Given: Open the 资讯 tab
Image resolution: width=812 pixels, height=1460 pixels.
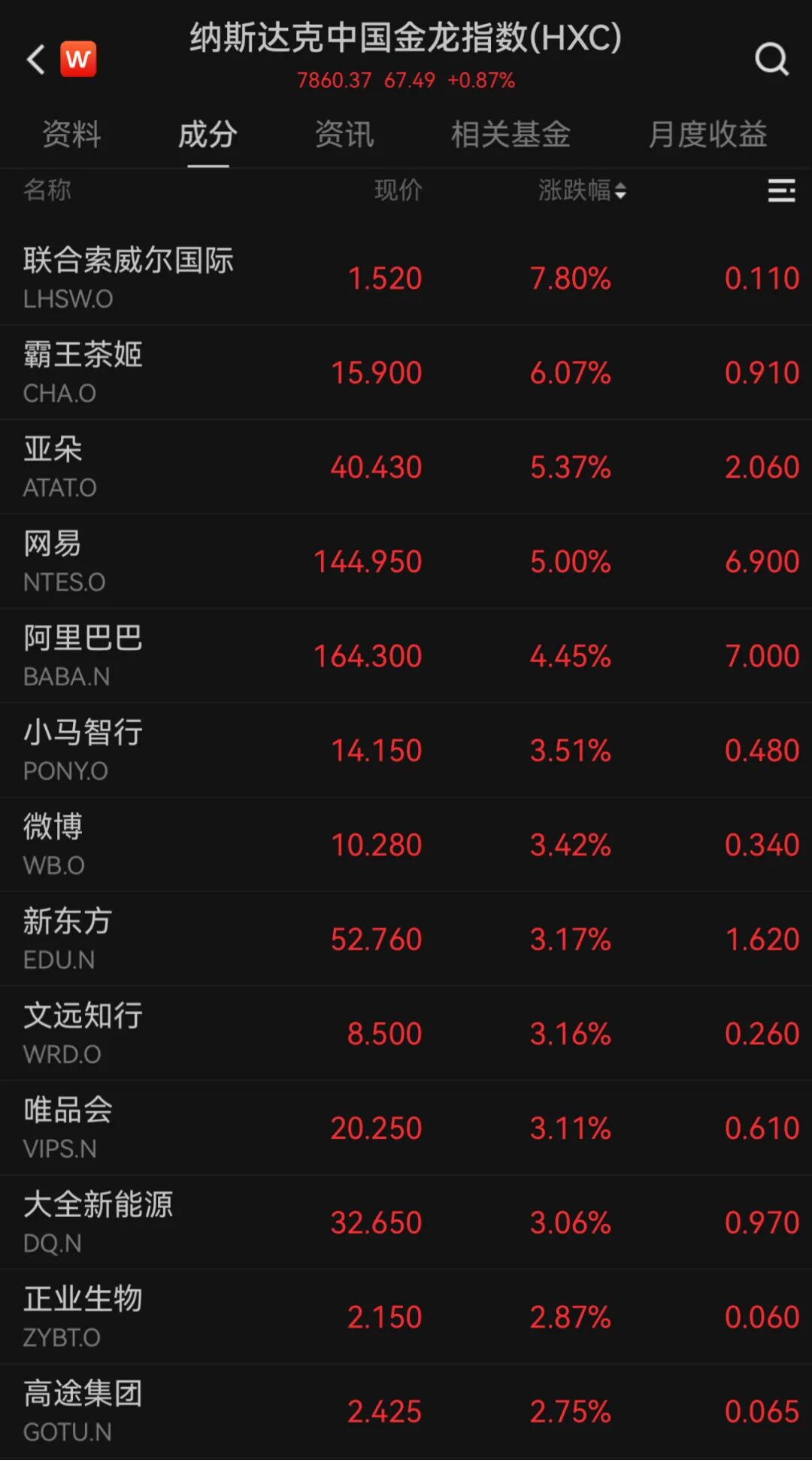Looking at the screenshot, I should point(345,135).
